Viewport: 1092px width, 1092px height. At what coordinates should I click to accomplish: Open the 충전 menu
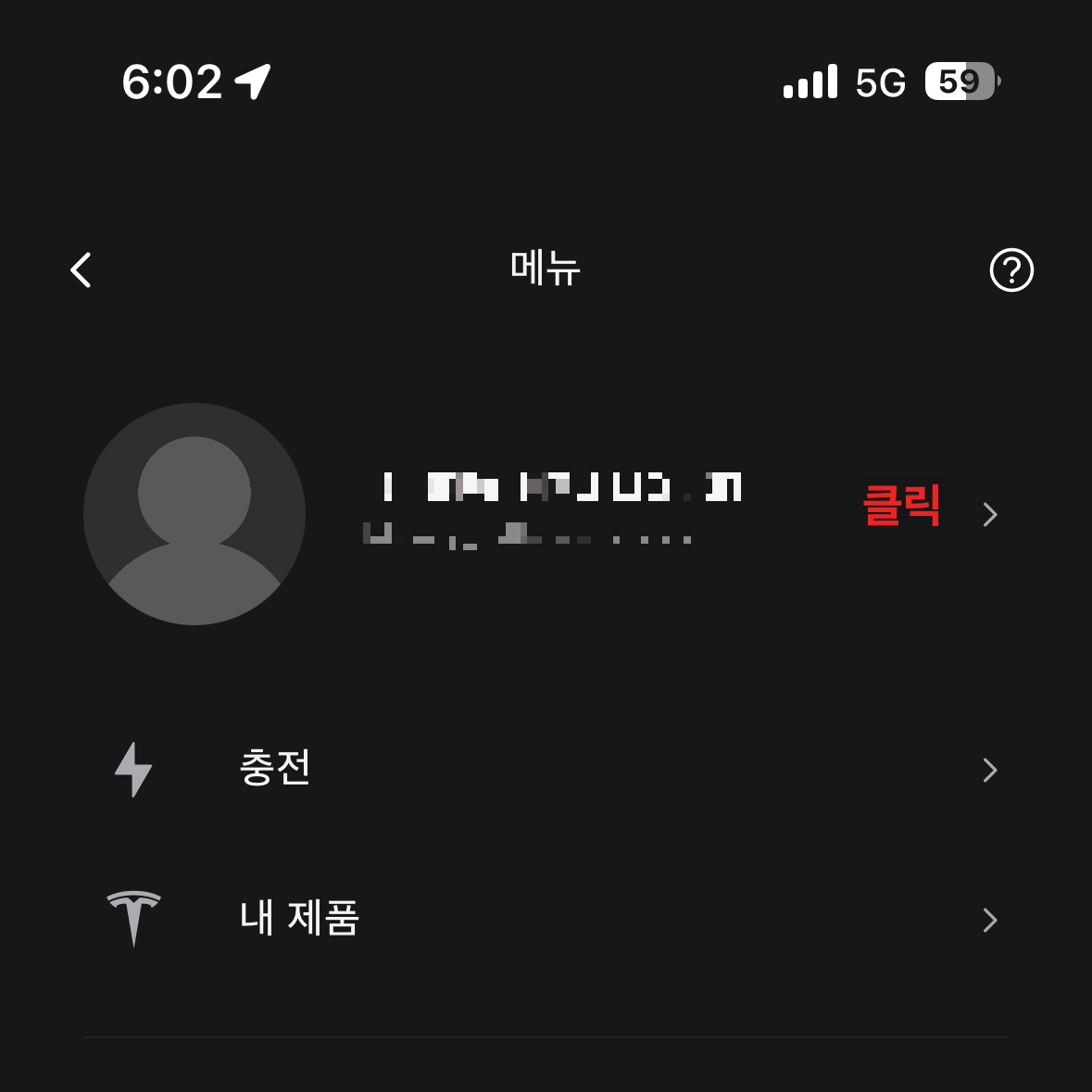tap(546, 770)
